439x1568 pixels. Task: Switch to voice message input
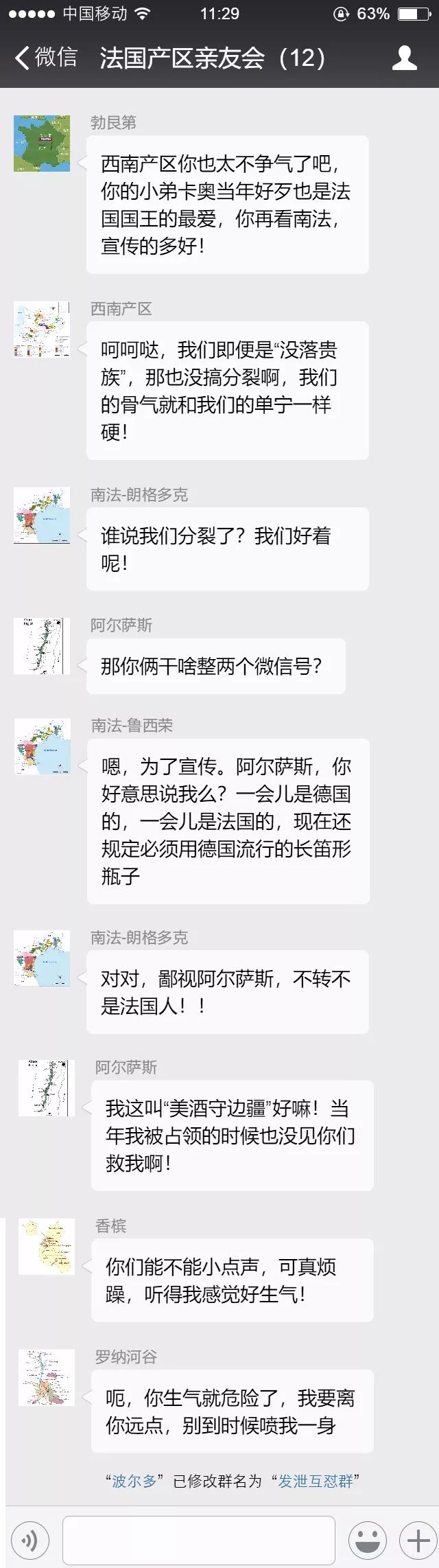(29, 1541)
